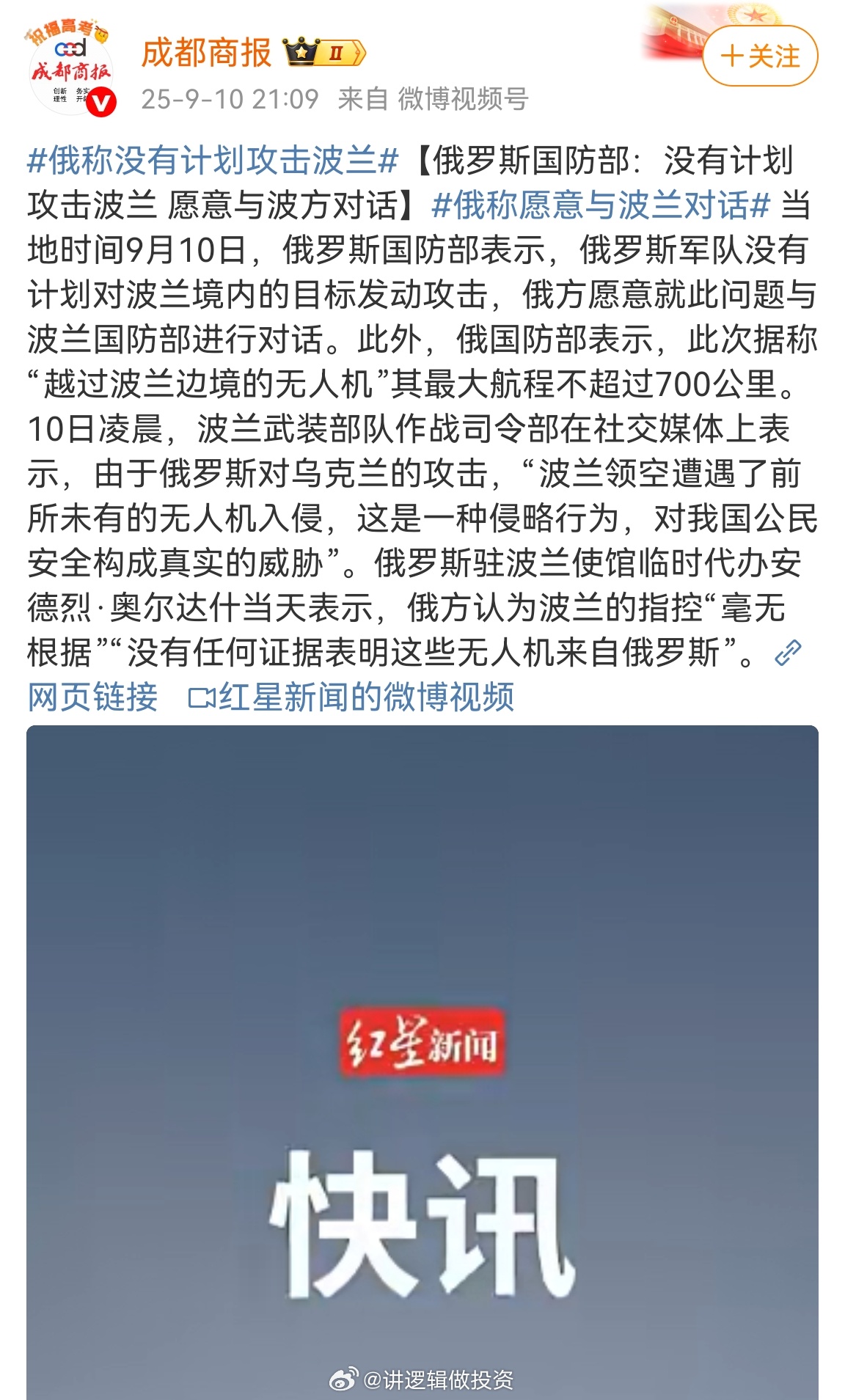The image size is (845, 1400).
Task: Follow 成都商报 with the 关注 button
Action: click(x=760, y=56)
